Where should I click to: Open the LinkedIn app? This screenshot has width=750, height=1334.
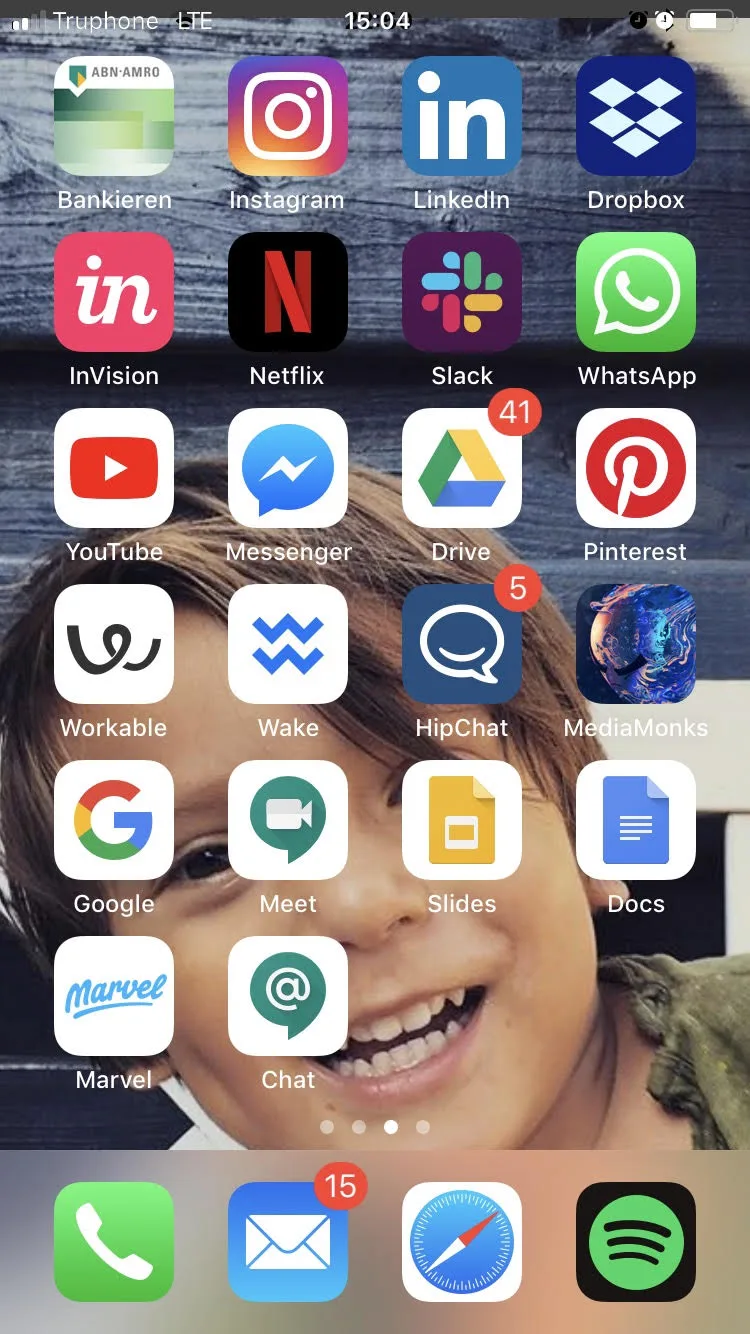462,116
